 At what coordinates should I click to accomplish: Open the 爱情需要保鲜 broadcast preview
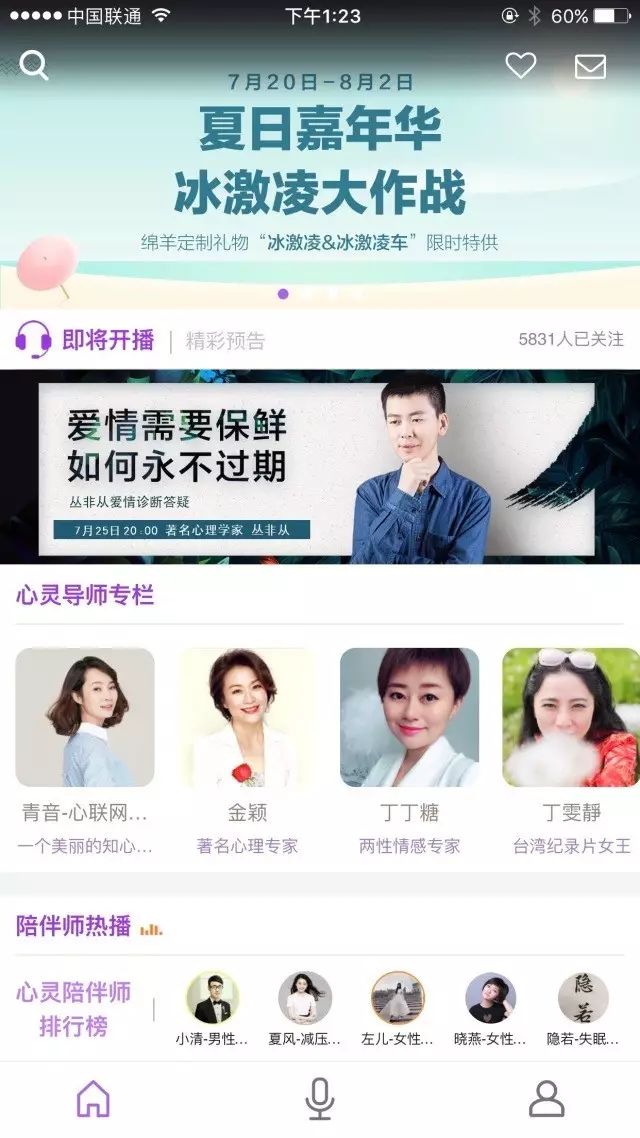[320, 467]
